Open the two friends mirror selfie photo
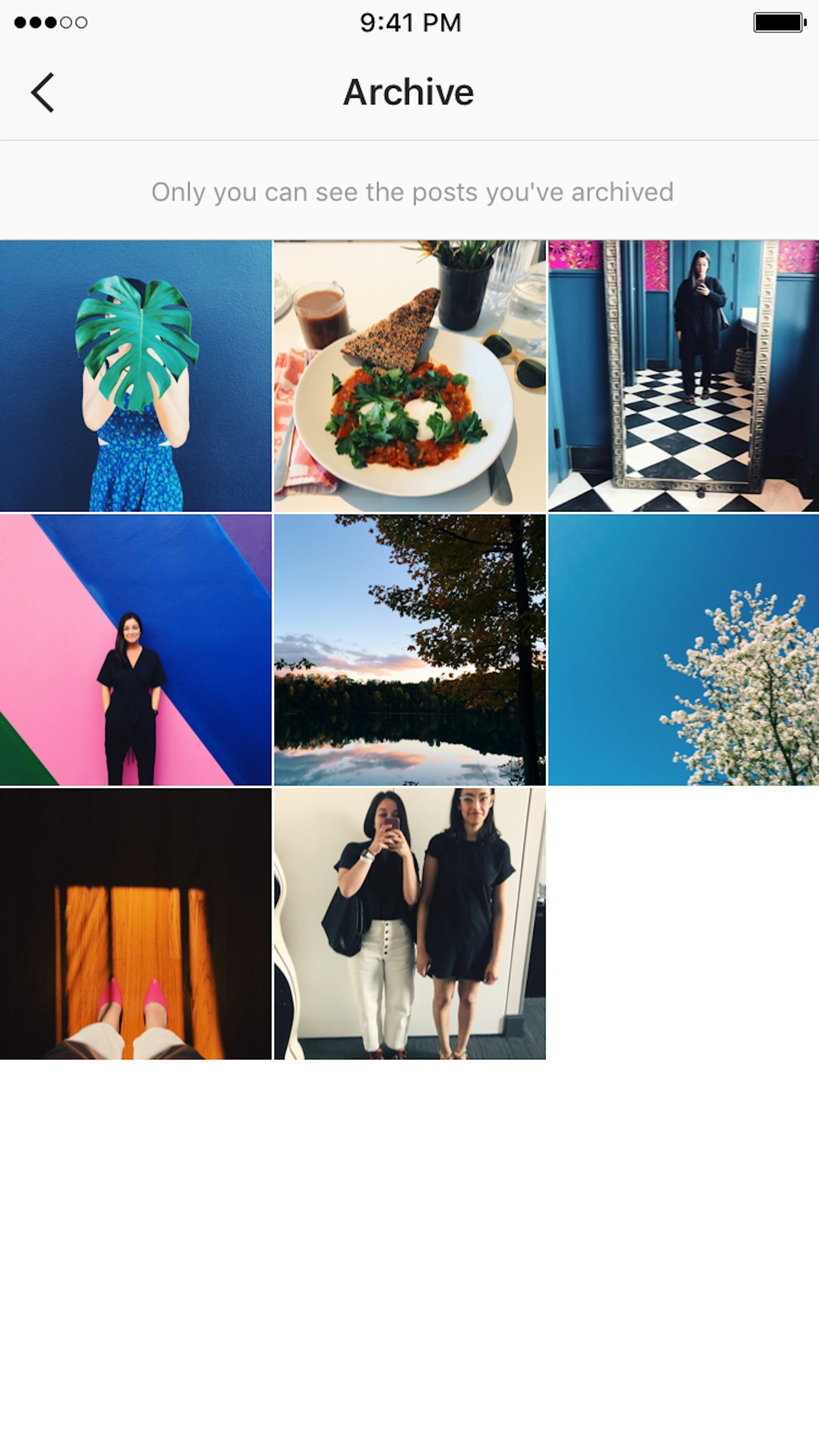The image size is (819, 1456). point(409,921)
